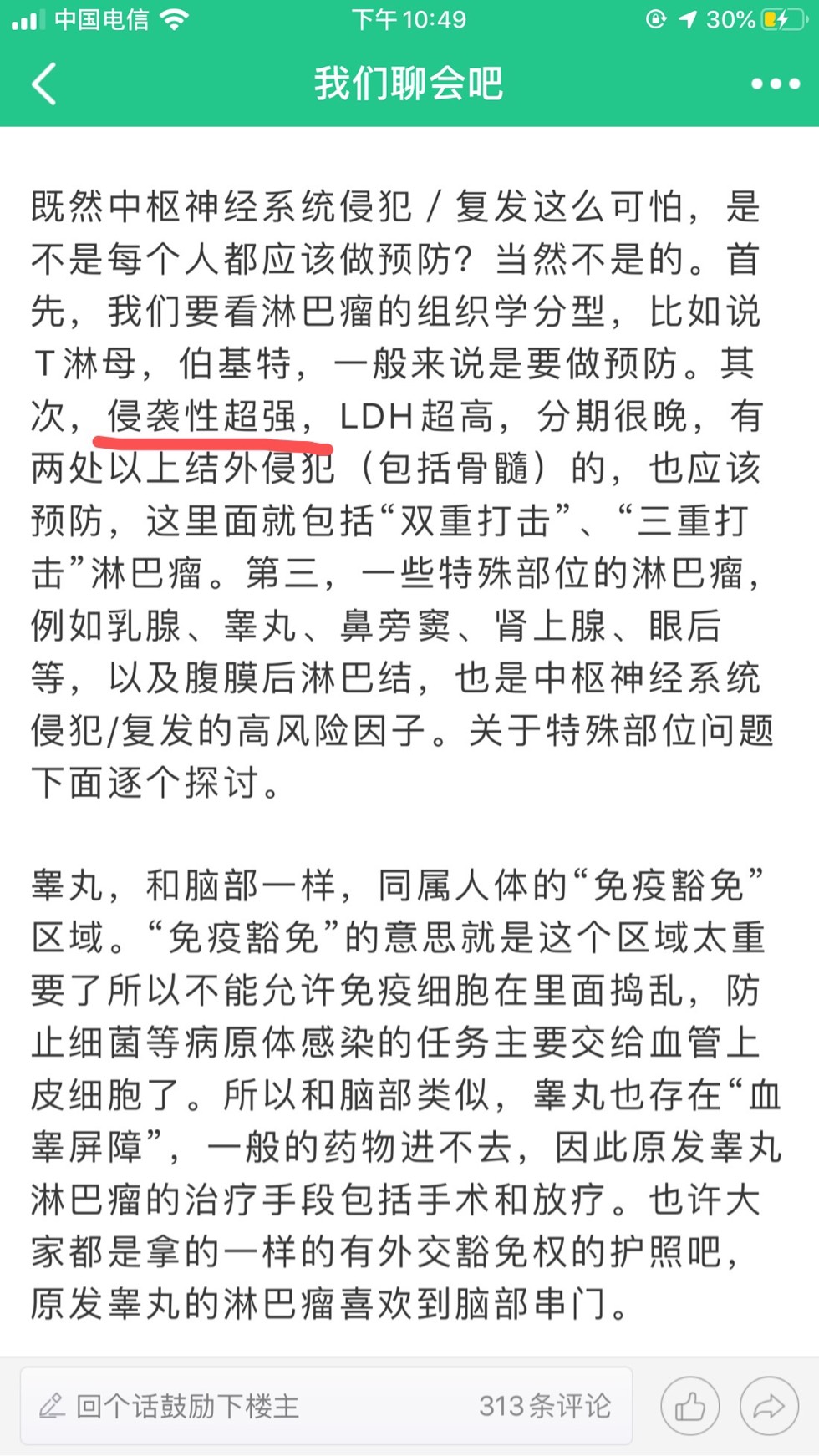Viewport: 819px width, 1456px height.
Task: Open the three-dot overflow menu
Action: pyautogui.click(x=775, y=84)
